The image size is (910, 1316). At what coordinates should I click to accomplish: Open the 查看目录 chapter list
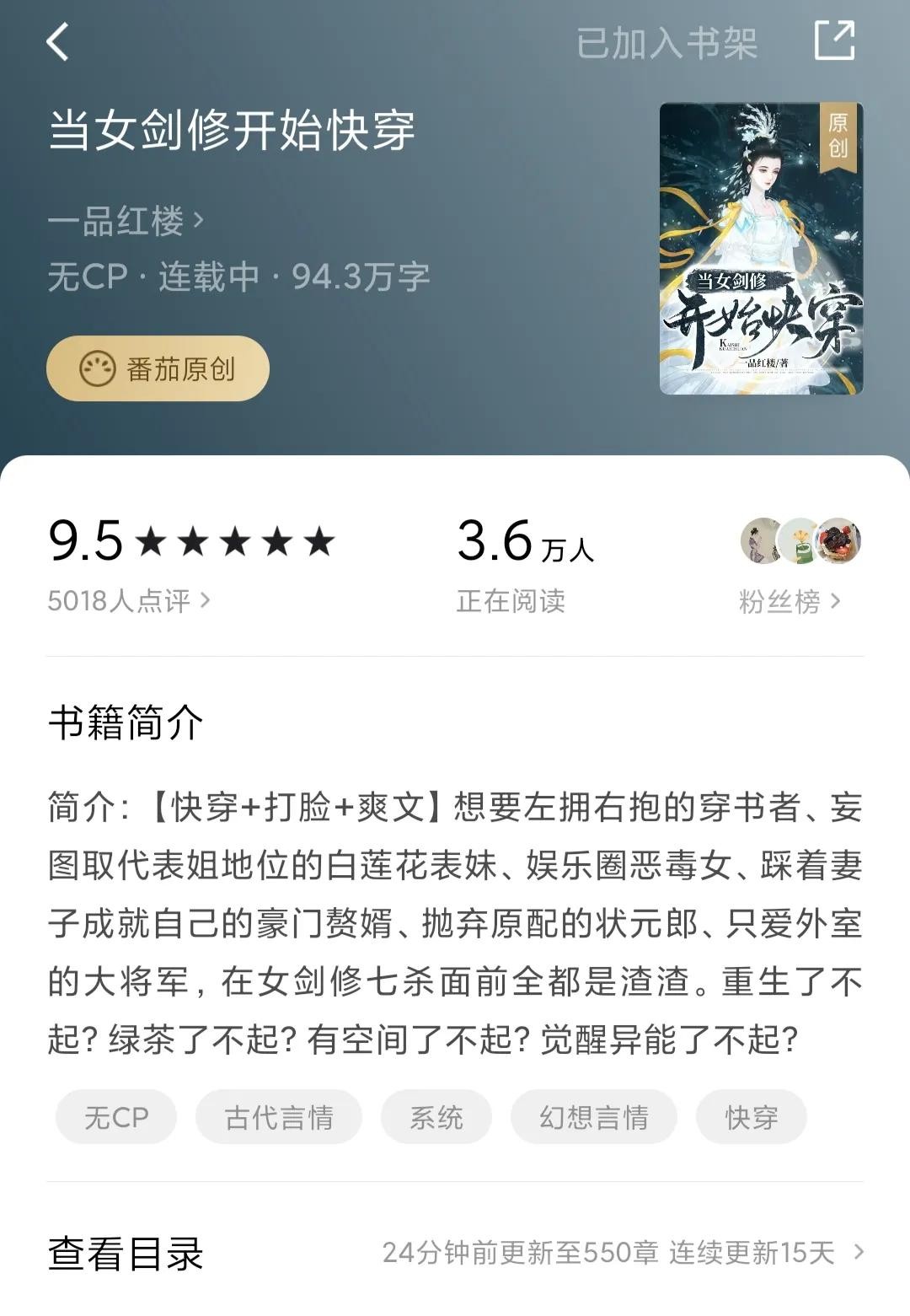point(455,1253)
